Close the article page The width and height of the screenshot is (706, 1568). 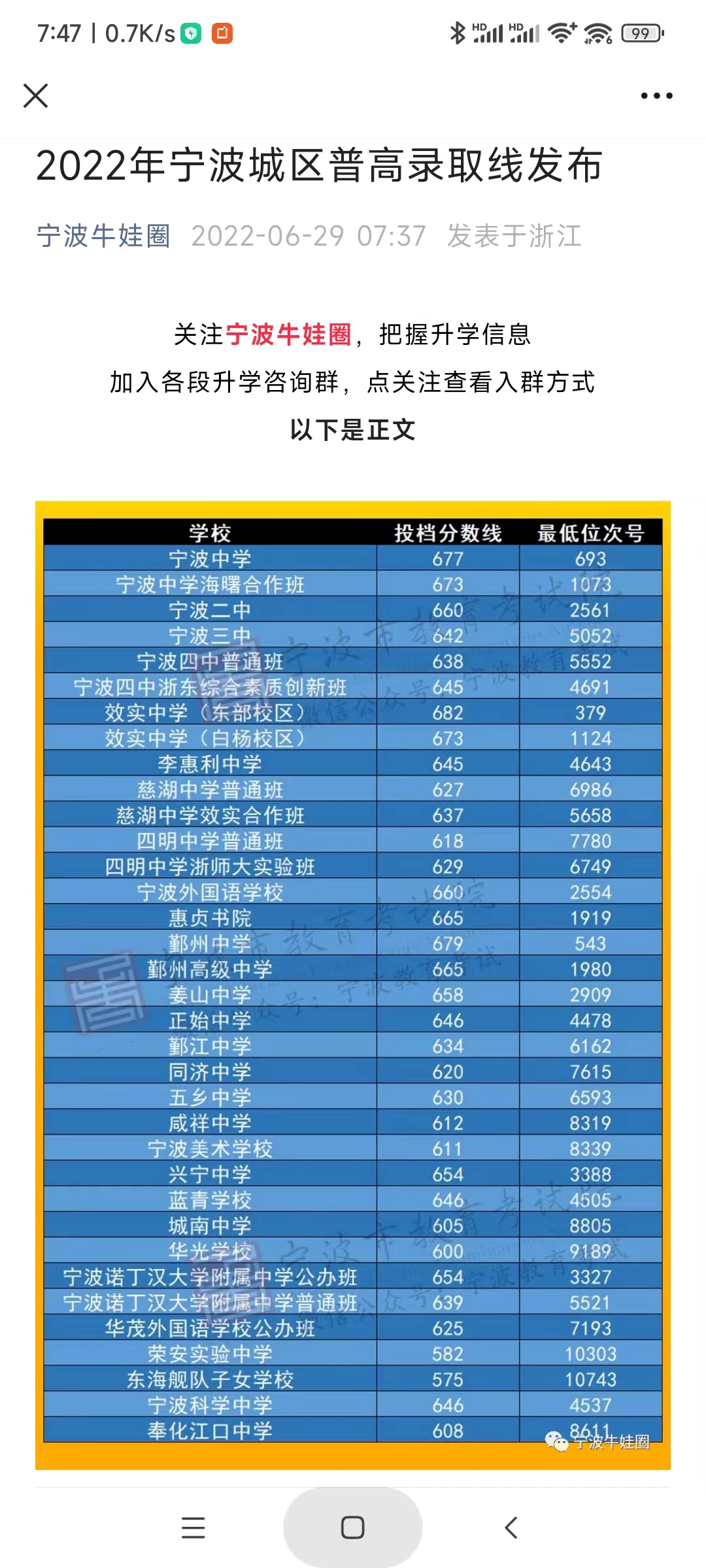tap(36, 95)
